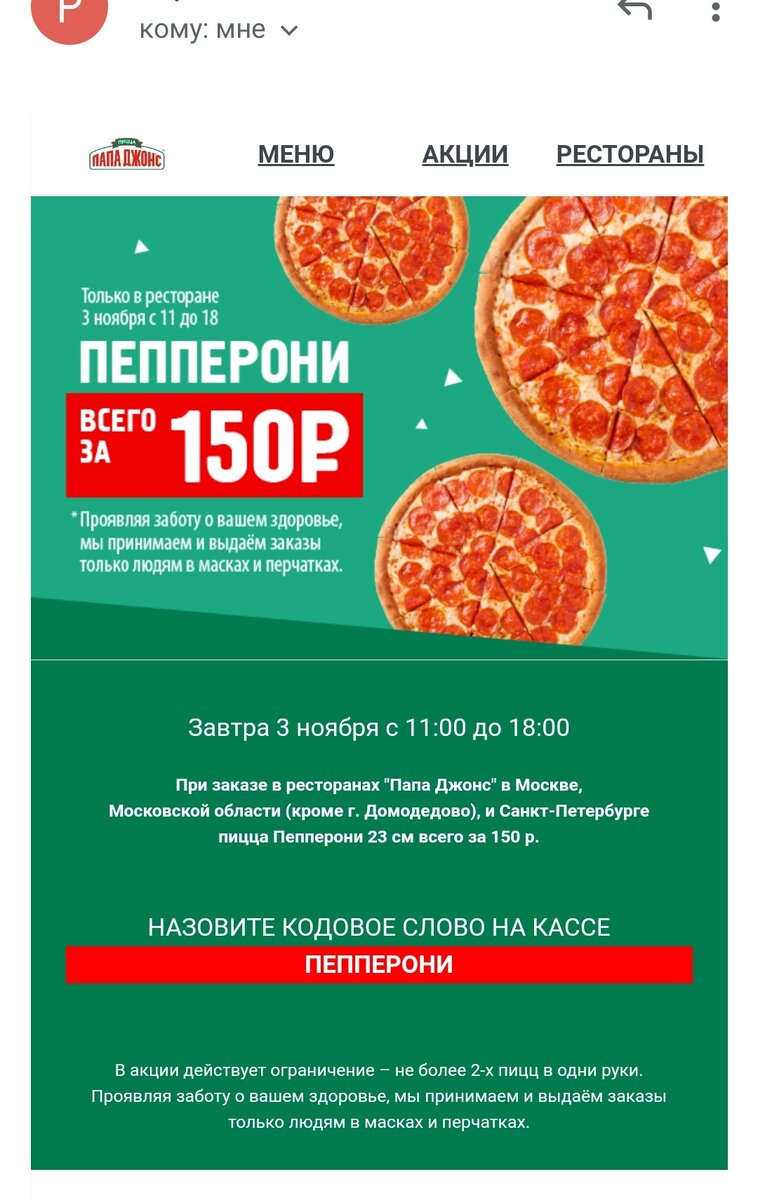Open the Пепперони 150₽ promo banner

[379, 427]
